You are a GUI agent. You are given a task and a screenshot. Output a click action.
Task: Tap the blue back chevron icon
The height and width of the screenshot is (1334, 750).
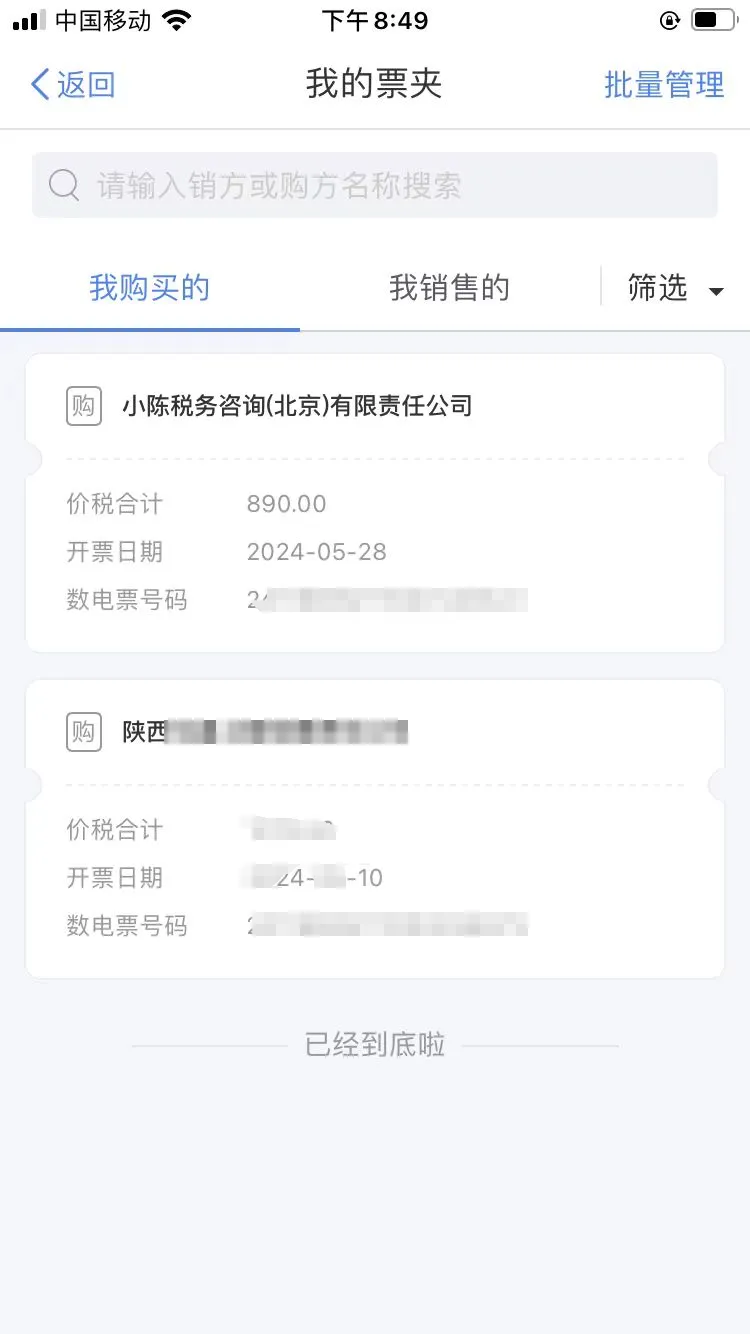pos(38,85)
